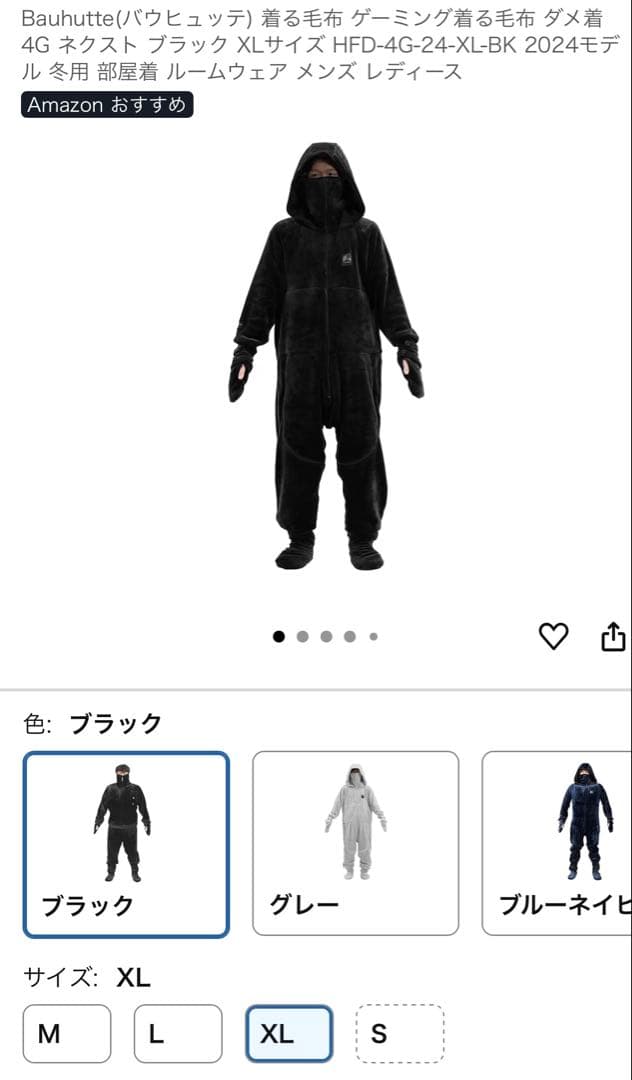
Task: Open the main product image
Action: (x=326, y=355)
